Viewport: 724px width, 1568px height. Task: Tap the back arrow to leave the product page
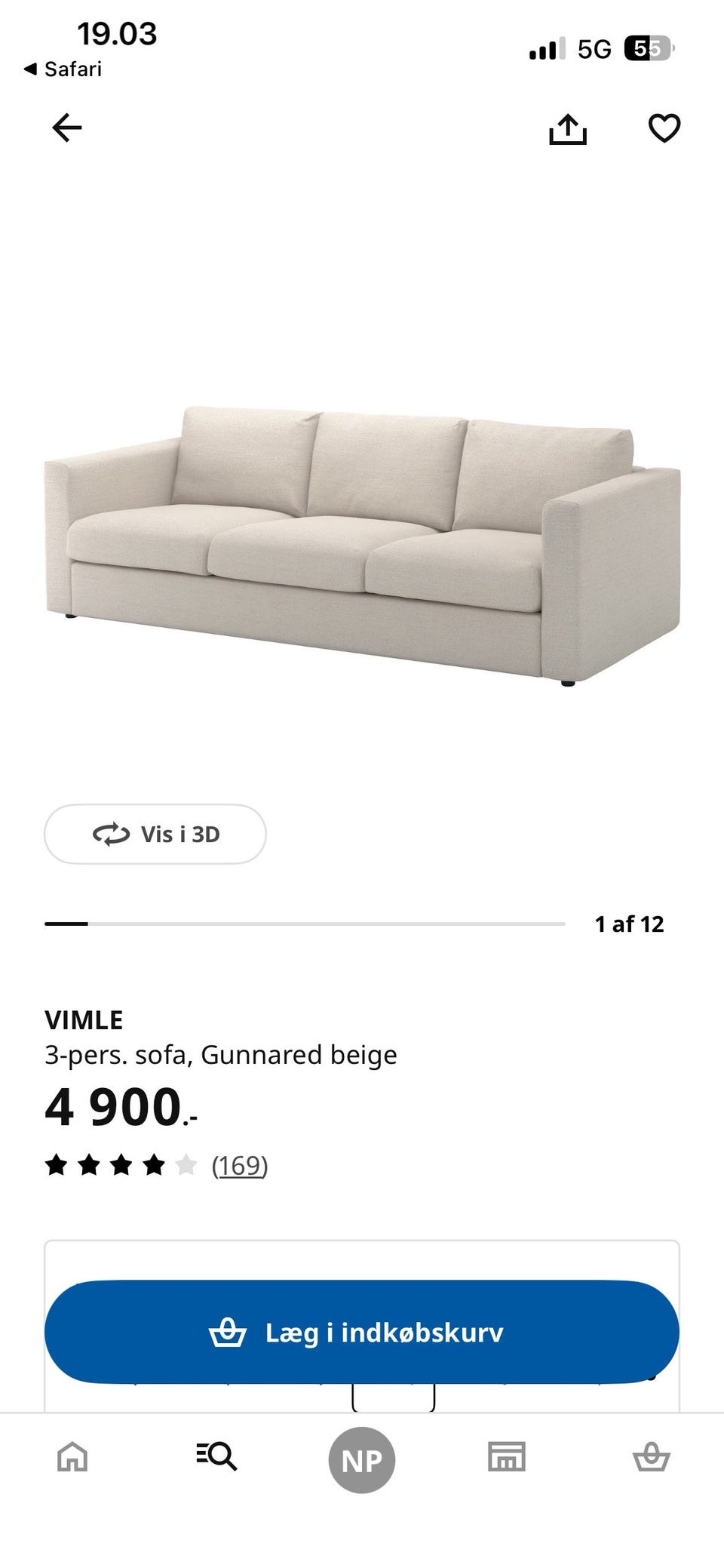pos(67,128)
